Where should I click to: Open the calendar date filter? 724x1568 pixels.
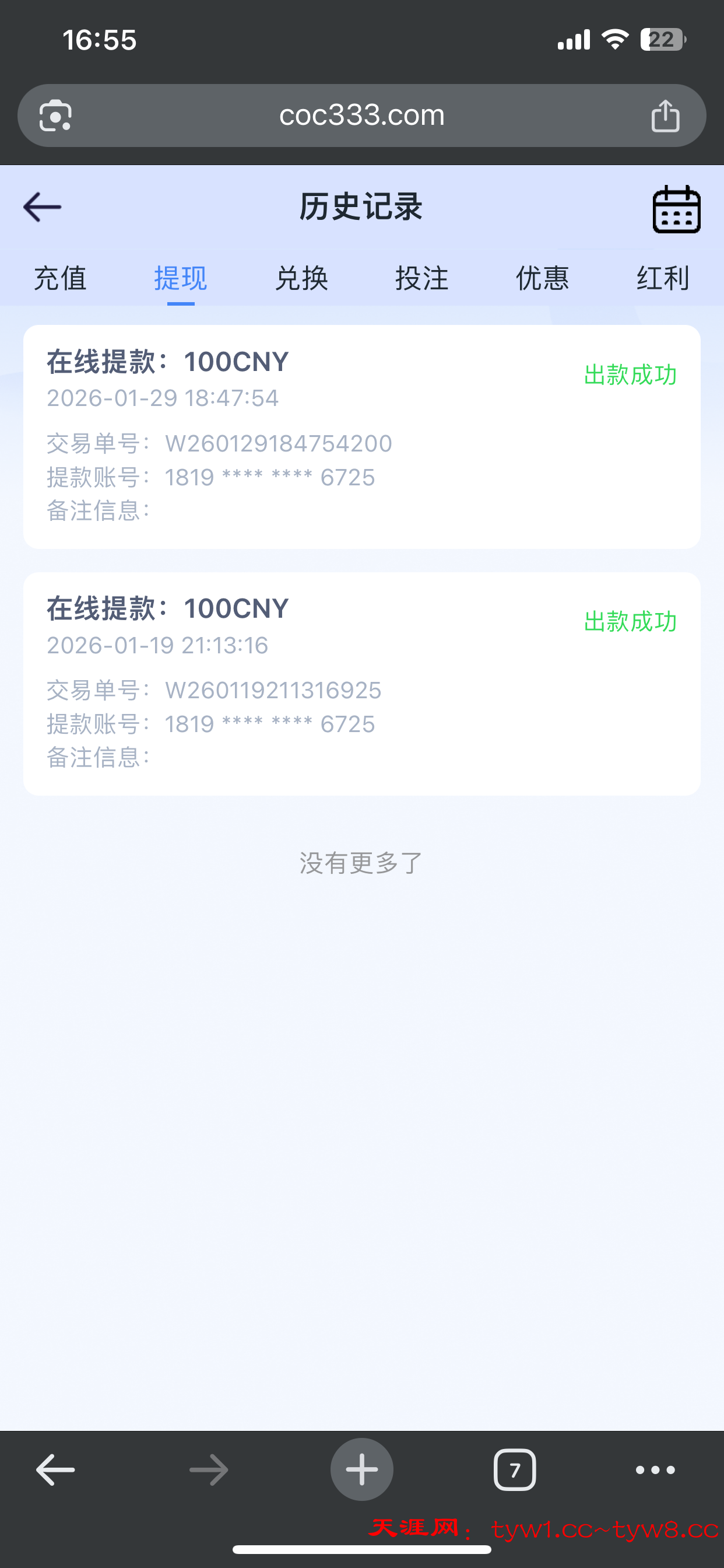coord(676,209)
